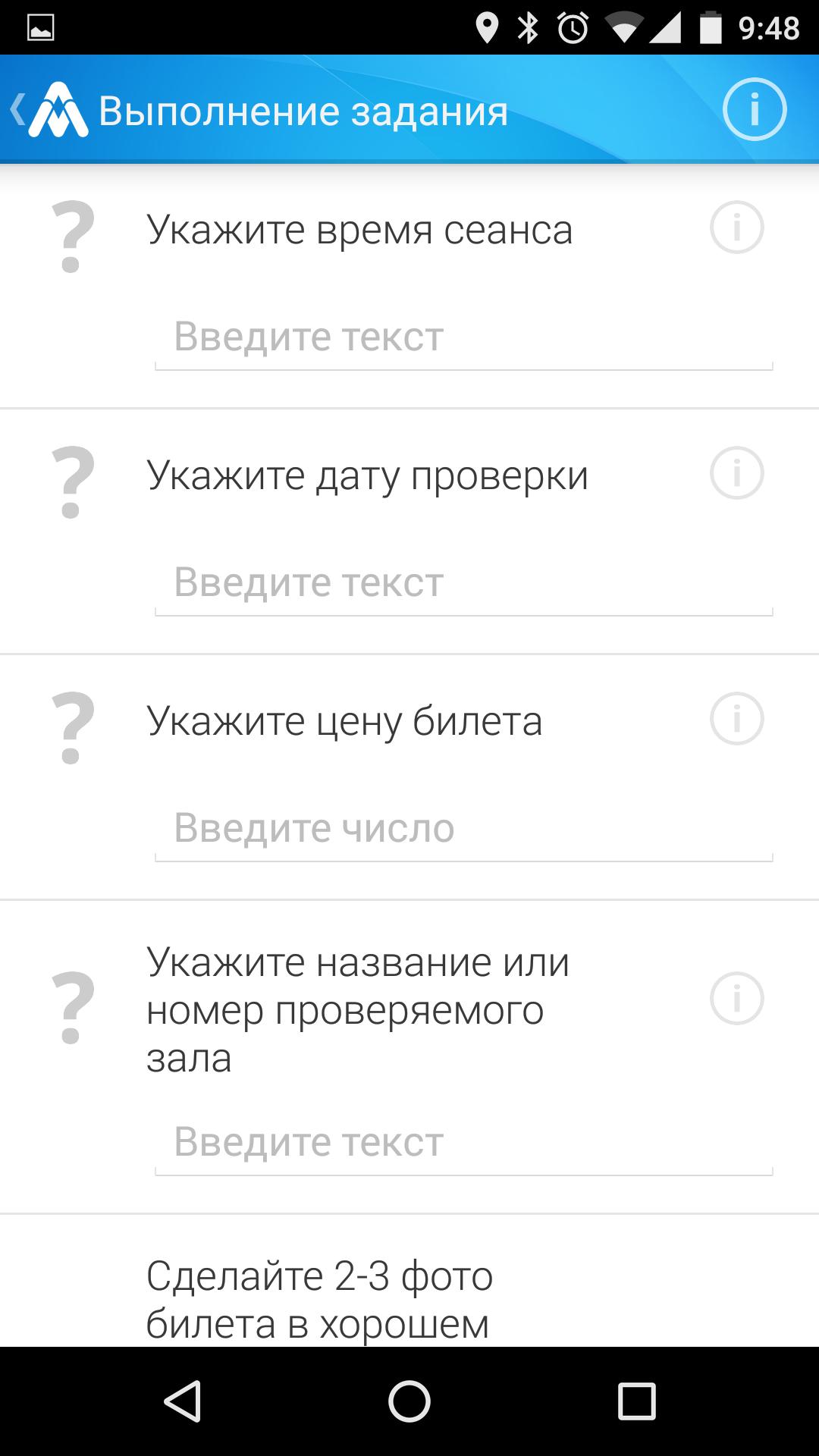
Task: Open the info icon in the header
Action: pos(755,108)
